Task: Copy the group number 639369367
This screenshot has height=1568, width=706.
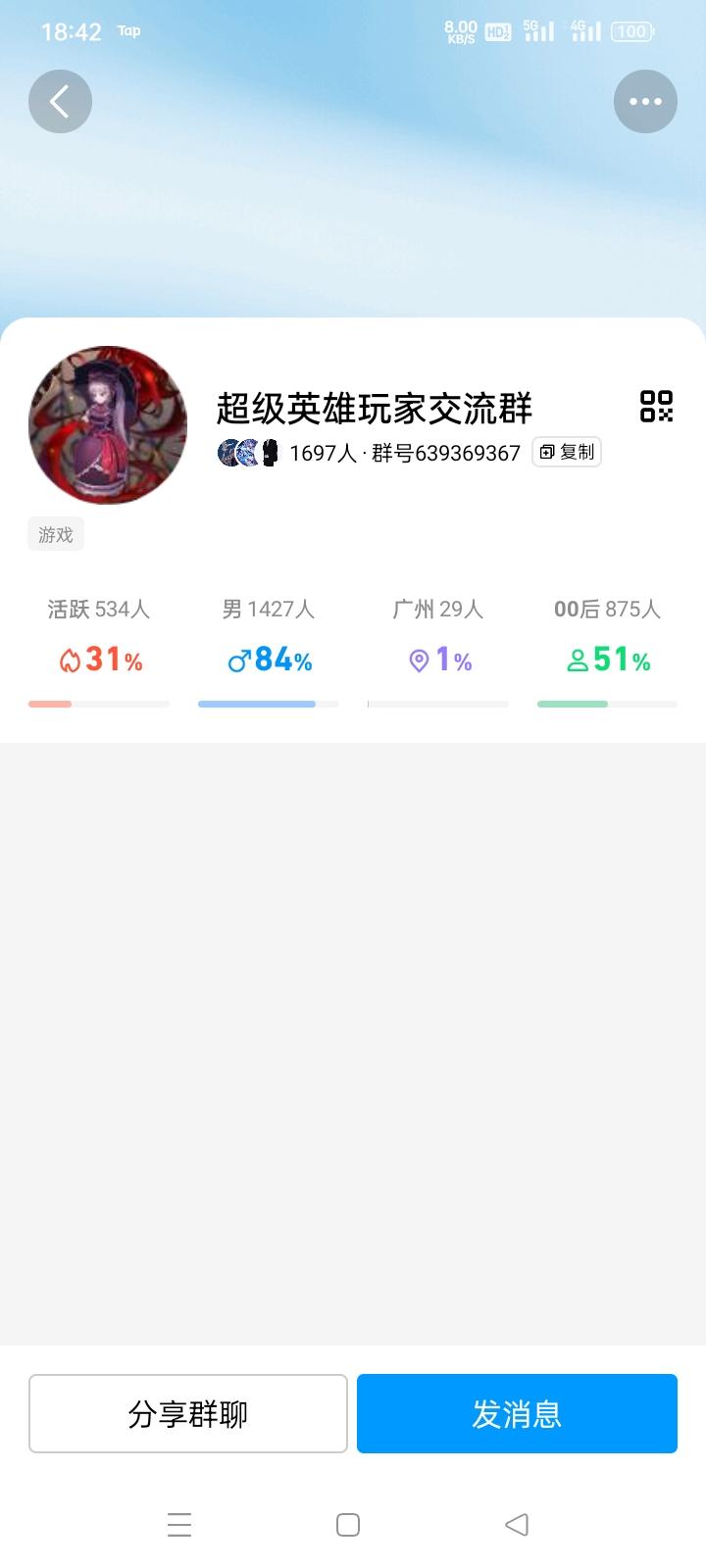Action: [567, 452]
